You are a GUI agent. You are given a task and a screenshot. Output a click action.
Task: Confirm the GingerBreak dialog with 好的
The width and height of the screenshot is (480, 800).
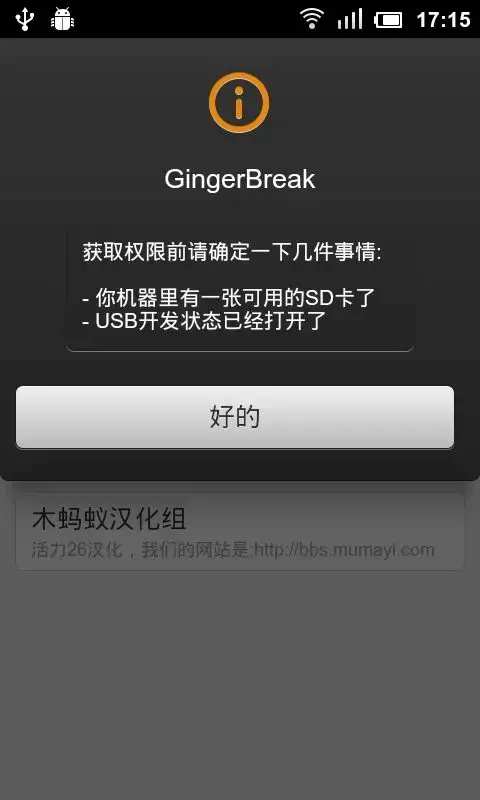[x=235, y=417]
